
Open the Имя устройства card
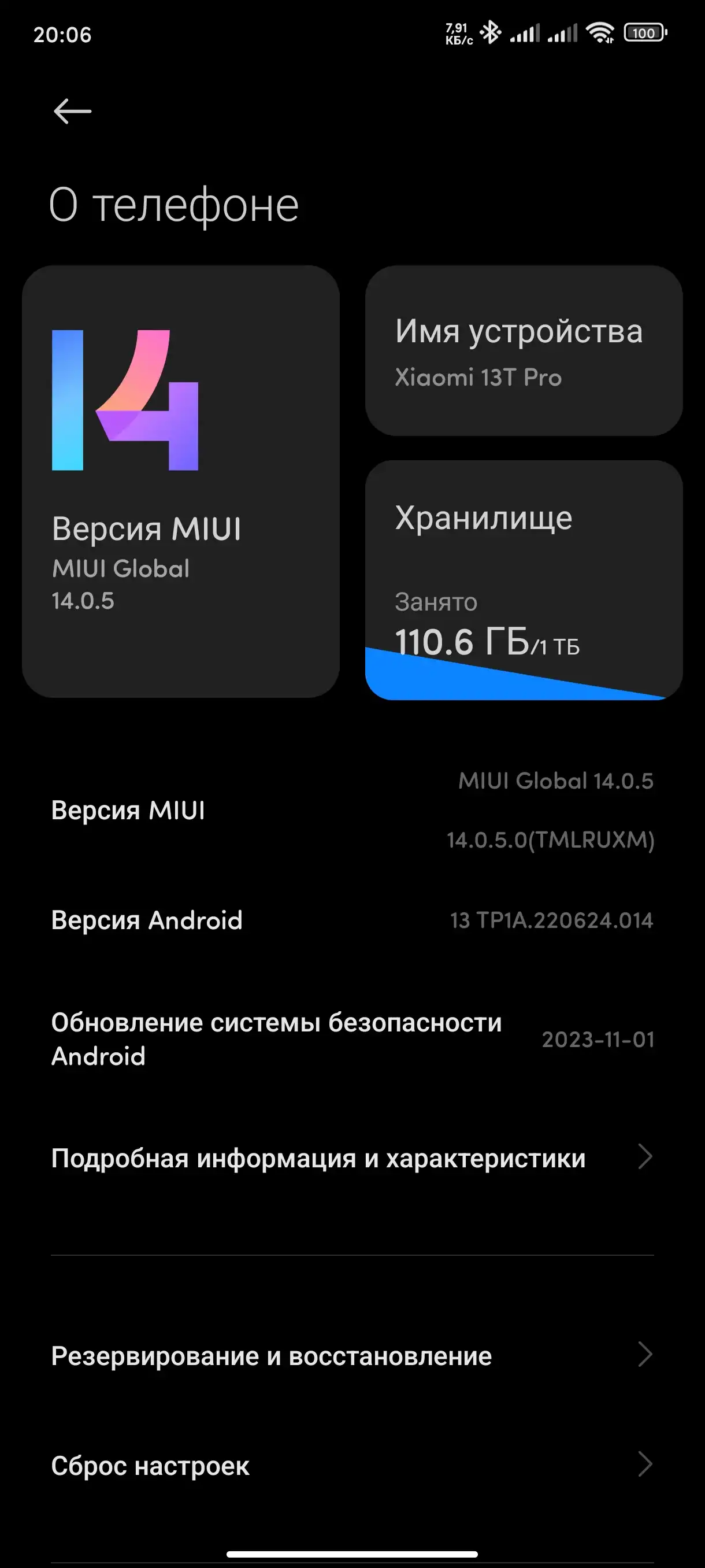(x=523, y=350)
